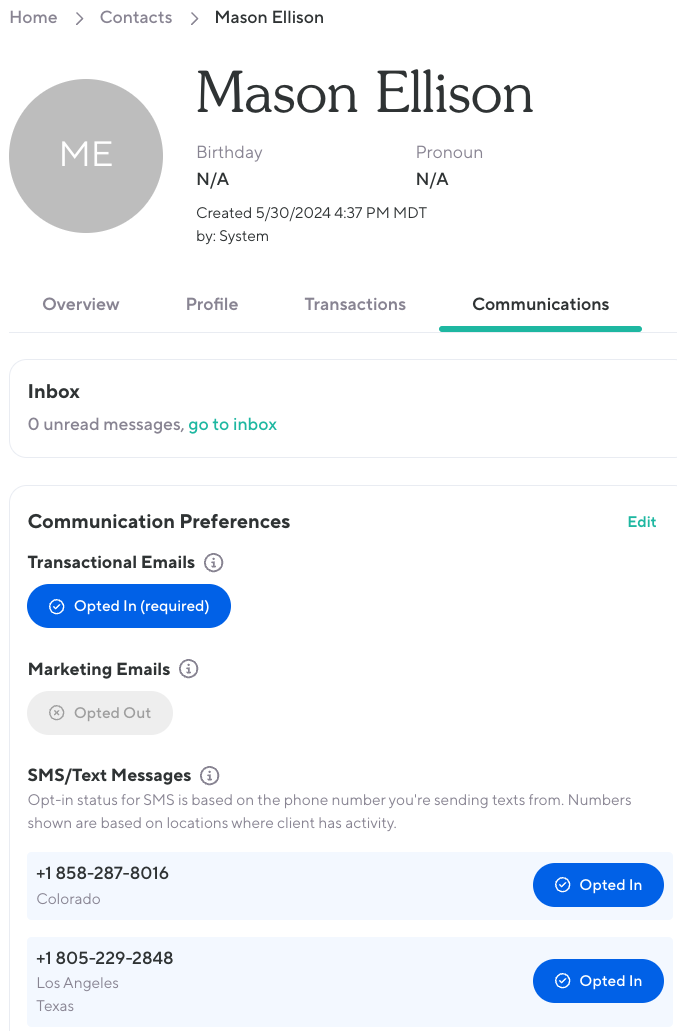Show info about Marketing Emails

188,669
